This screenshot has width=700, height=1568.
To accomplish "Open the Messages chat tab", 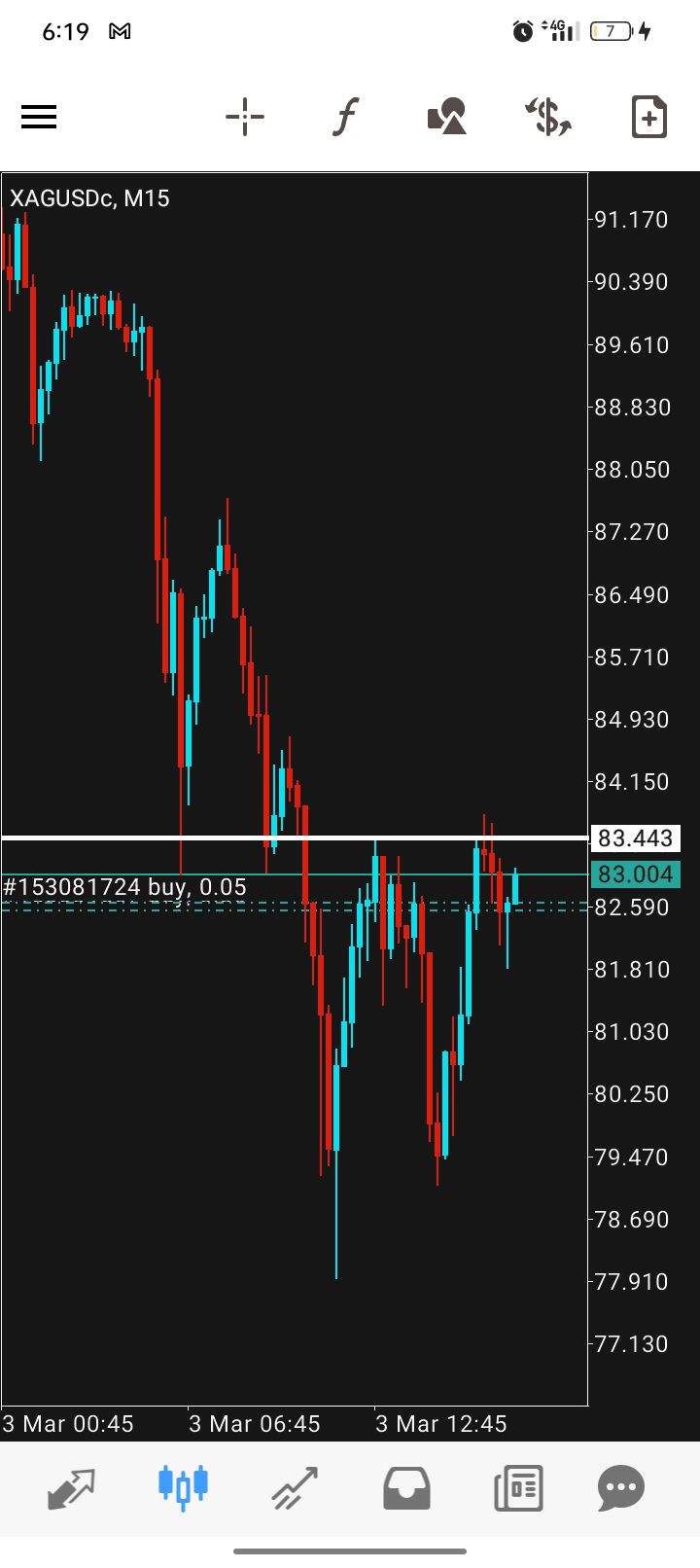I will pos(621,1487).
